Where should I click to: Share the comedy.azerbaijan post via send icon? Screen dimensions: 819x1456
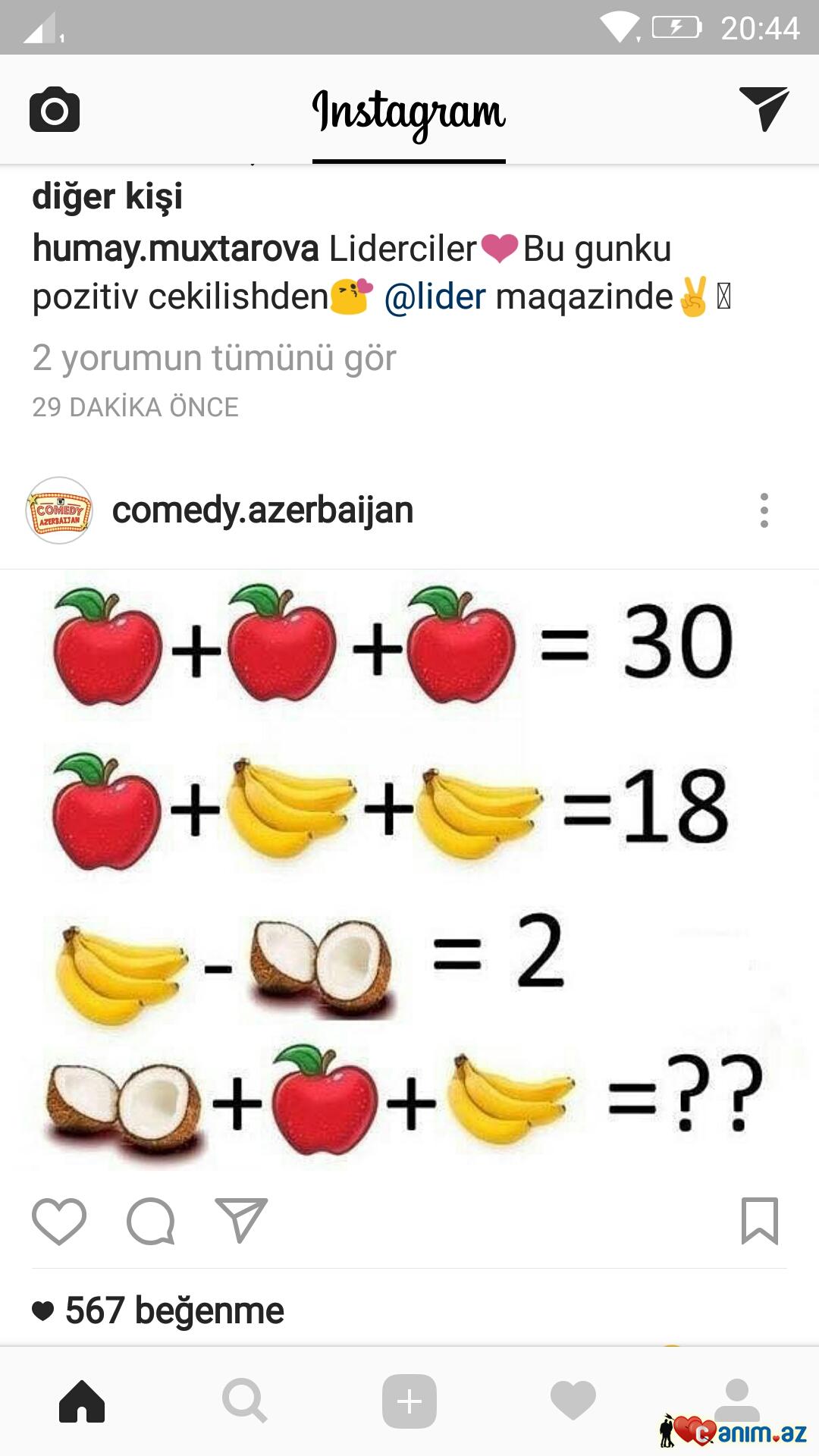point(241,1221)
